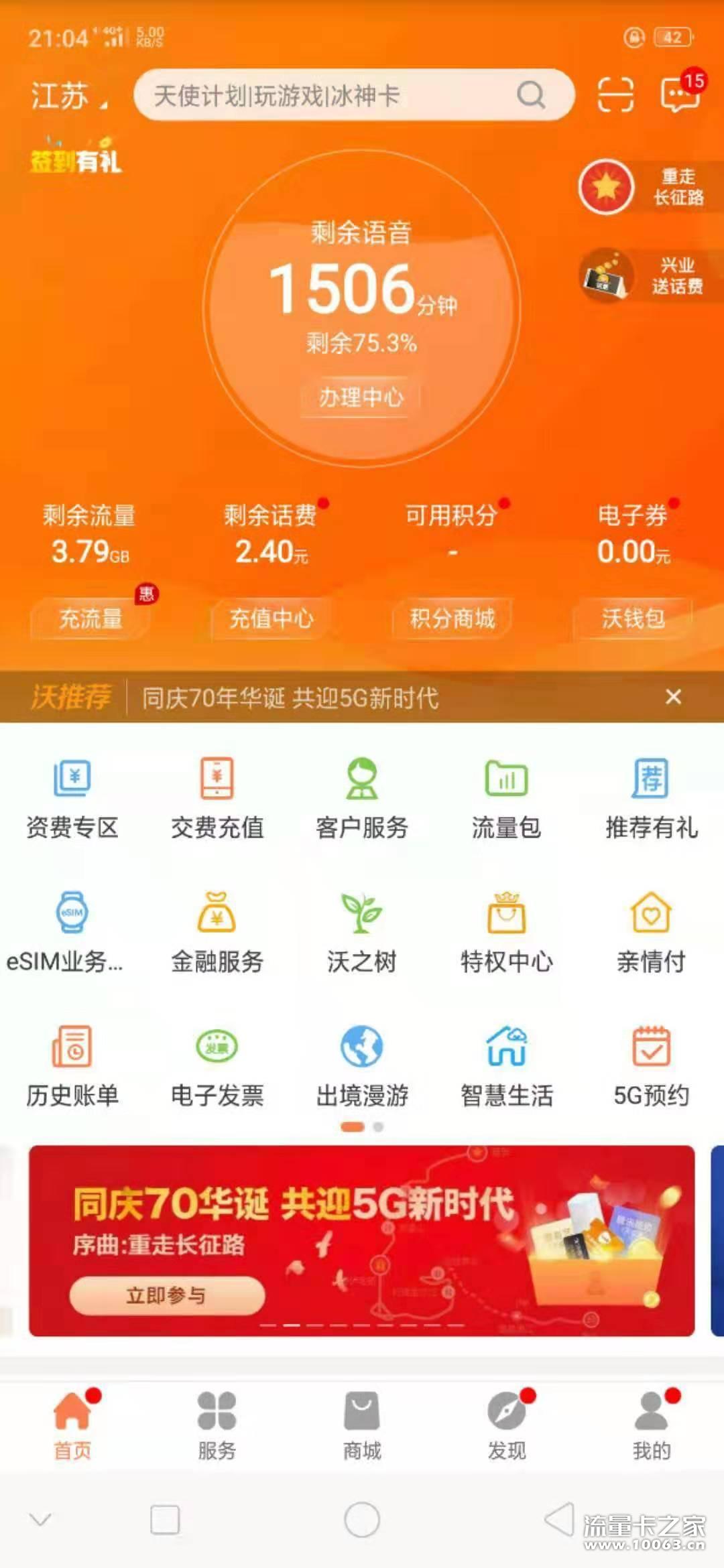The image size is (724, 1568).
Task: Open 沃钱包
Action: [633, 618]
